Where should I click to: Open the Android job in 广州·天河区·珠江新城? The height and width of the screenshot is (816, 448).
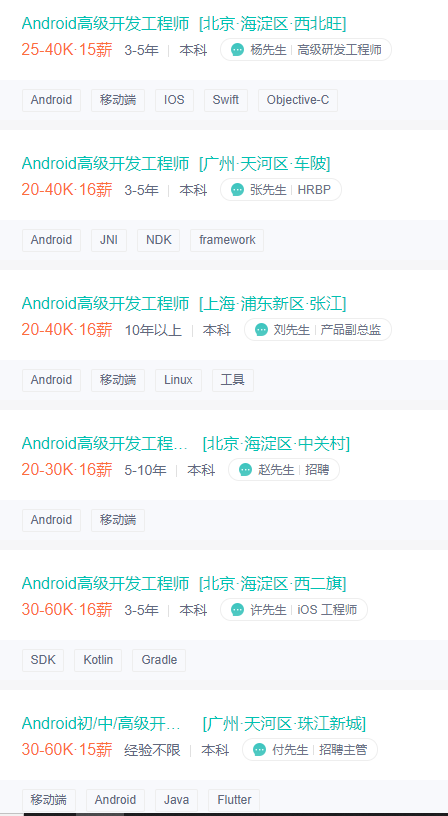click(194, 724)
